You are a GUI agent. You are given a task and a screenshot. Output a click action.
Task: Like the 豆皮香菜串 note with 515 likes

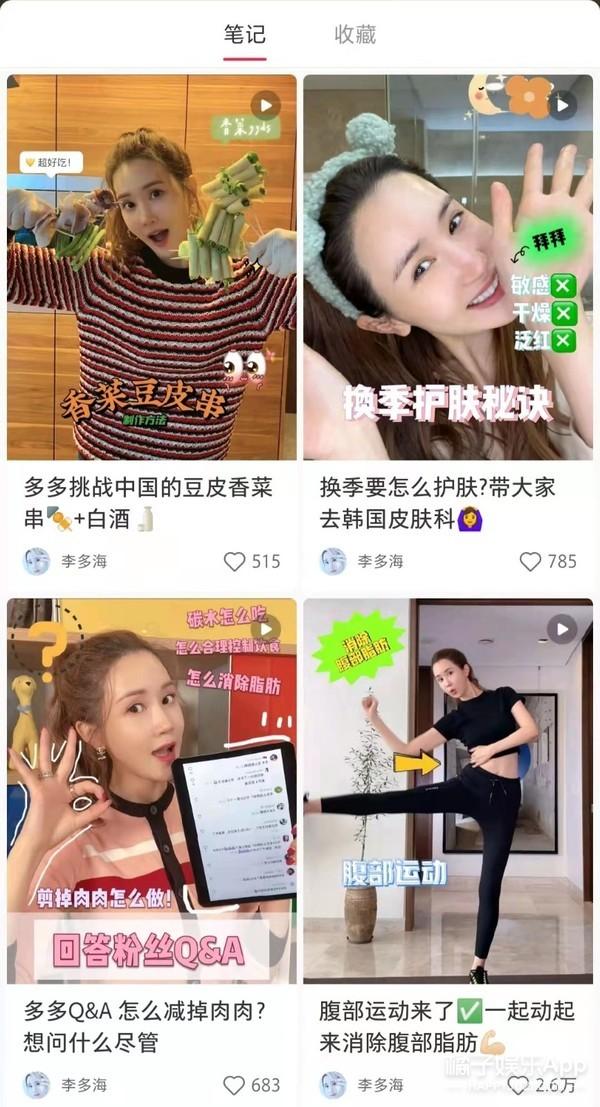point(234,561)
